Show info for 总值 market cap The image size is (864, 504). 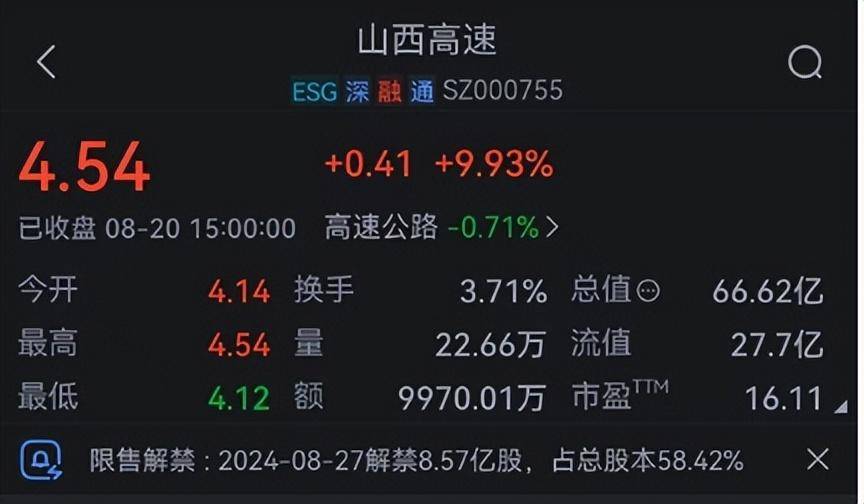[x=649, y=291]
